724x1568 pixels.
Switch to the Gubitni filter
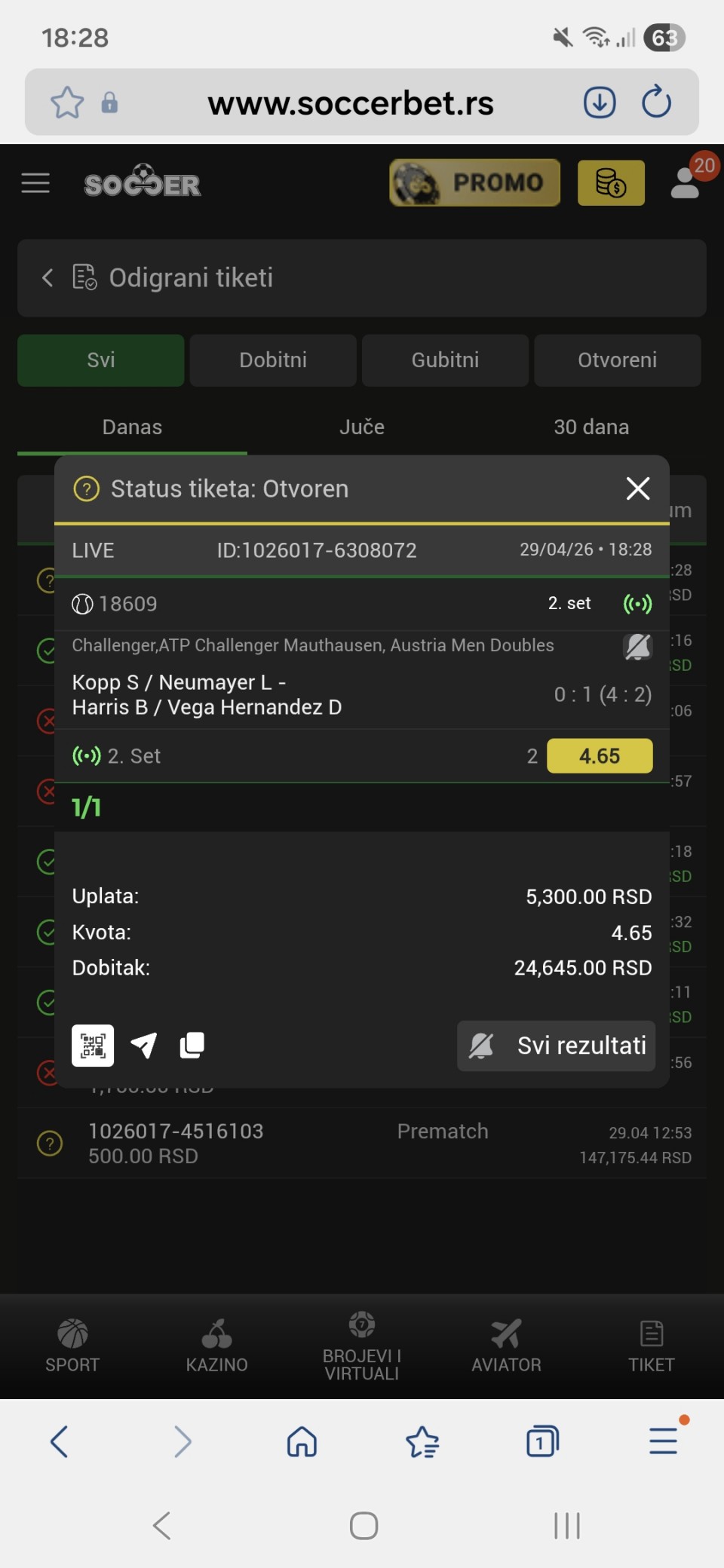[x=445, y=360]
